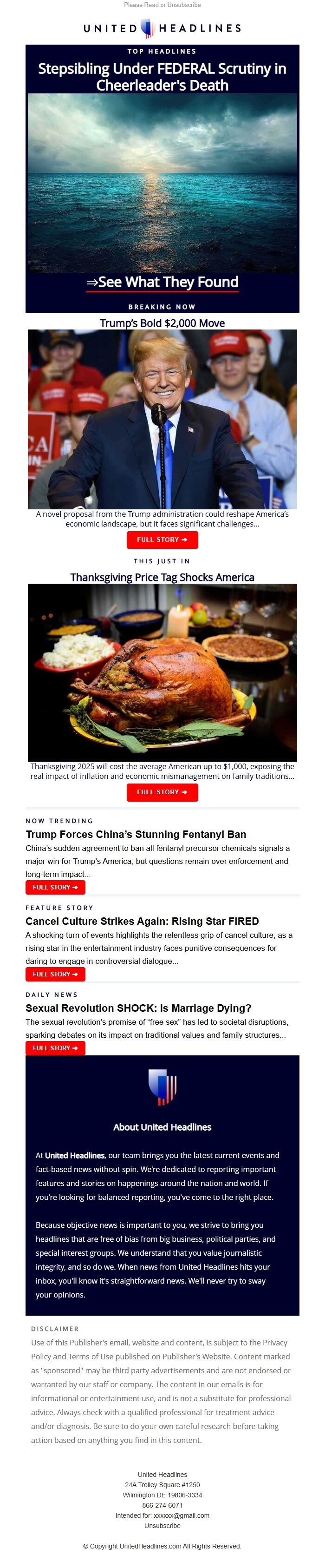Viewport: 325px width, 1568px height.
Task: Read full story on marriage dying
Action: [x=55, y=1048]
